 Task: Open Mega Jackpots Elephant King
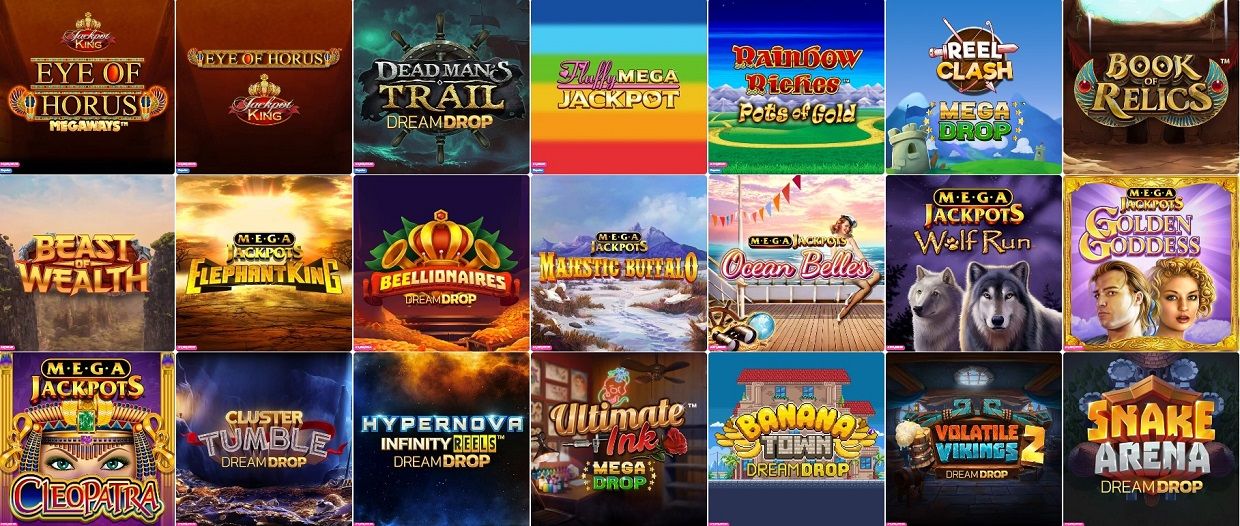[x=264, y=263]
